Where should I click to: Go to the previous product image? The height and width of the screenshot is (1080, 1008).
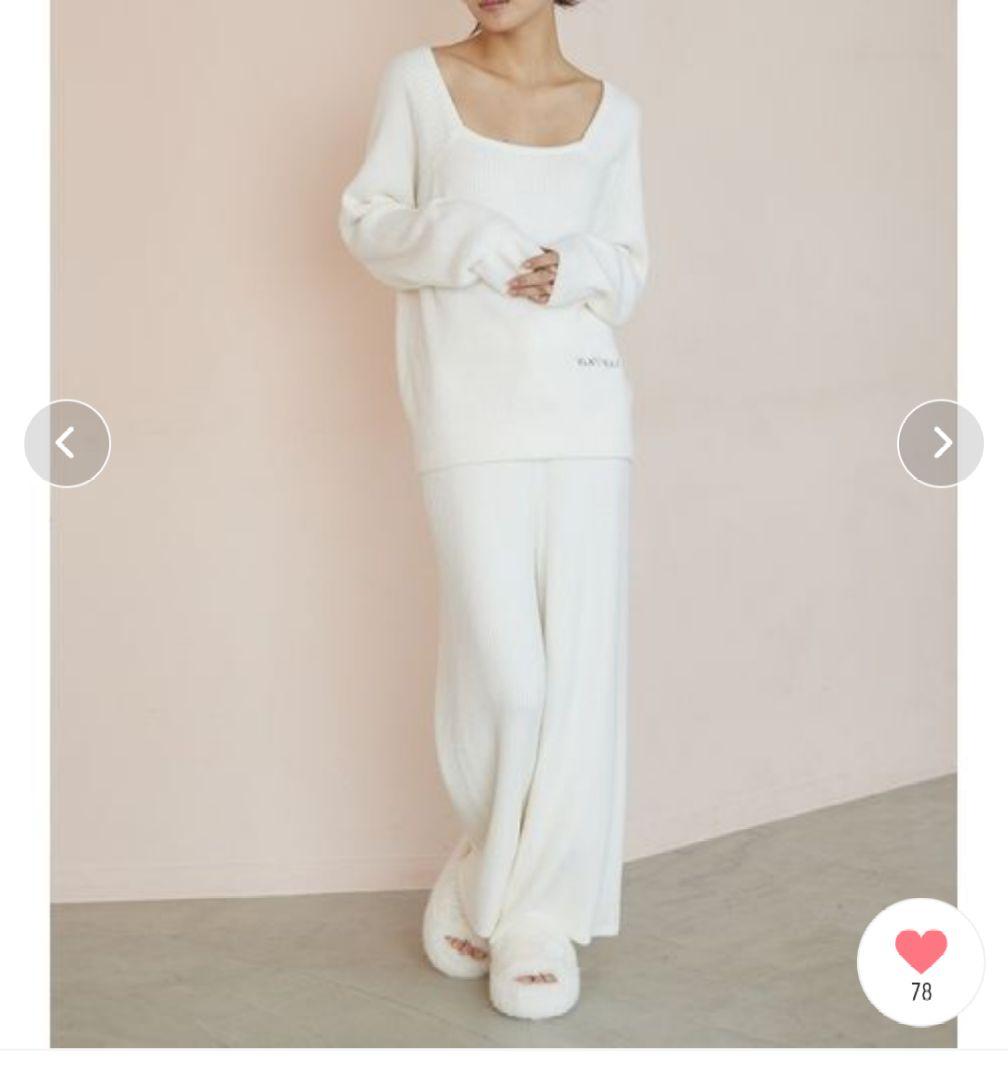click(x=67, y=443)
